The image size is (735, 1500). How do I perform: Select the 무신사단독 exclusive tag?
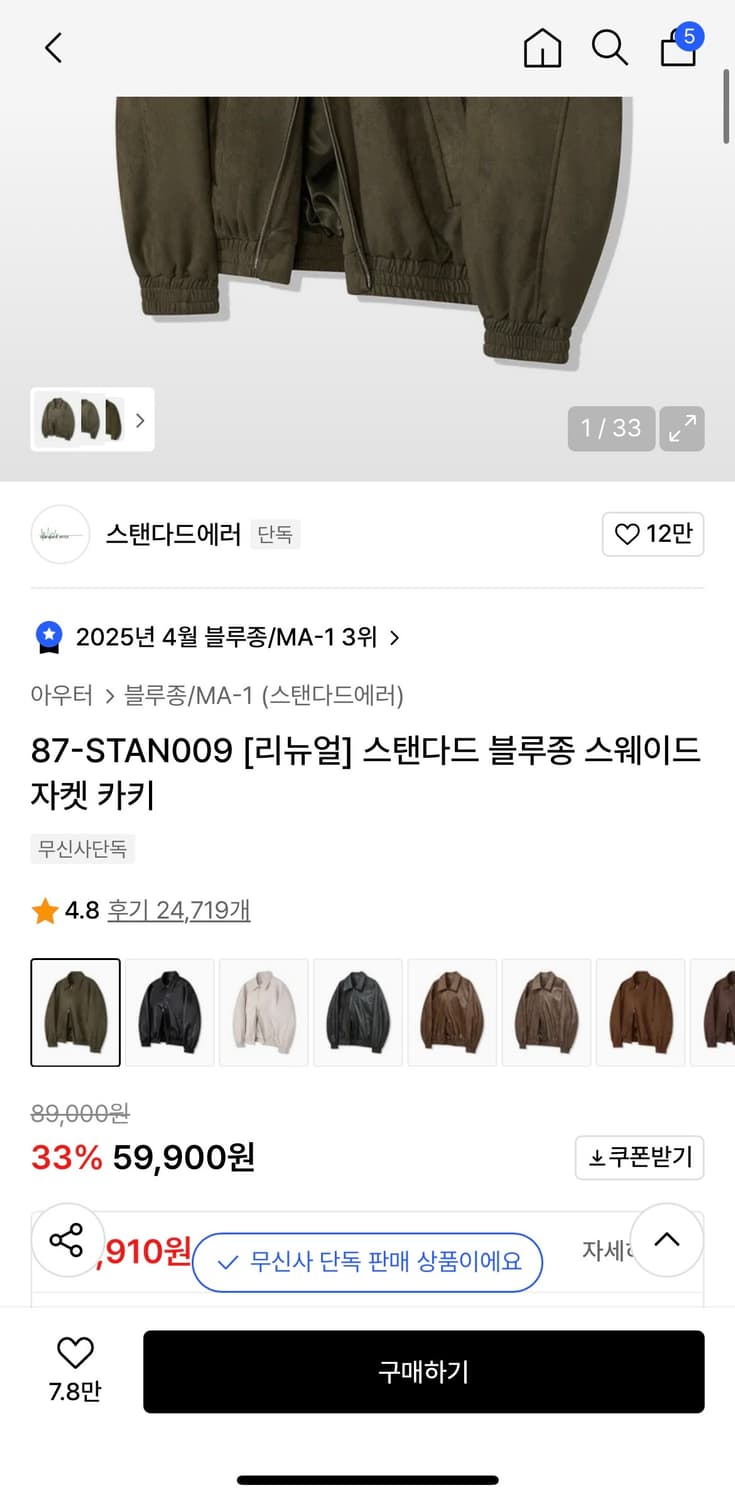pyautogui.click(x=82, y=848)
